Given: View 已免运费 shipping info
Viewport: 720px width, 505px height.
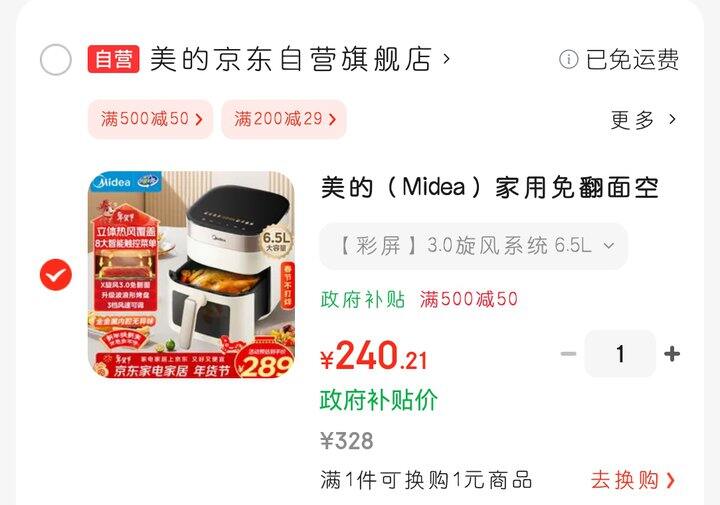Looking at the screenshot, I should 619,60.
